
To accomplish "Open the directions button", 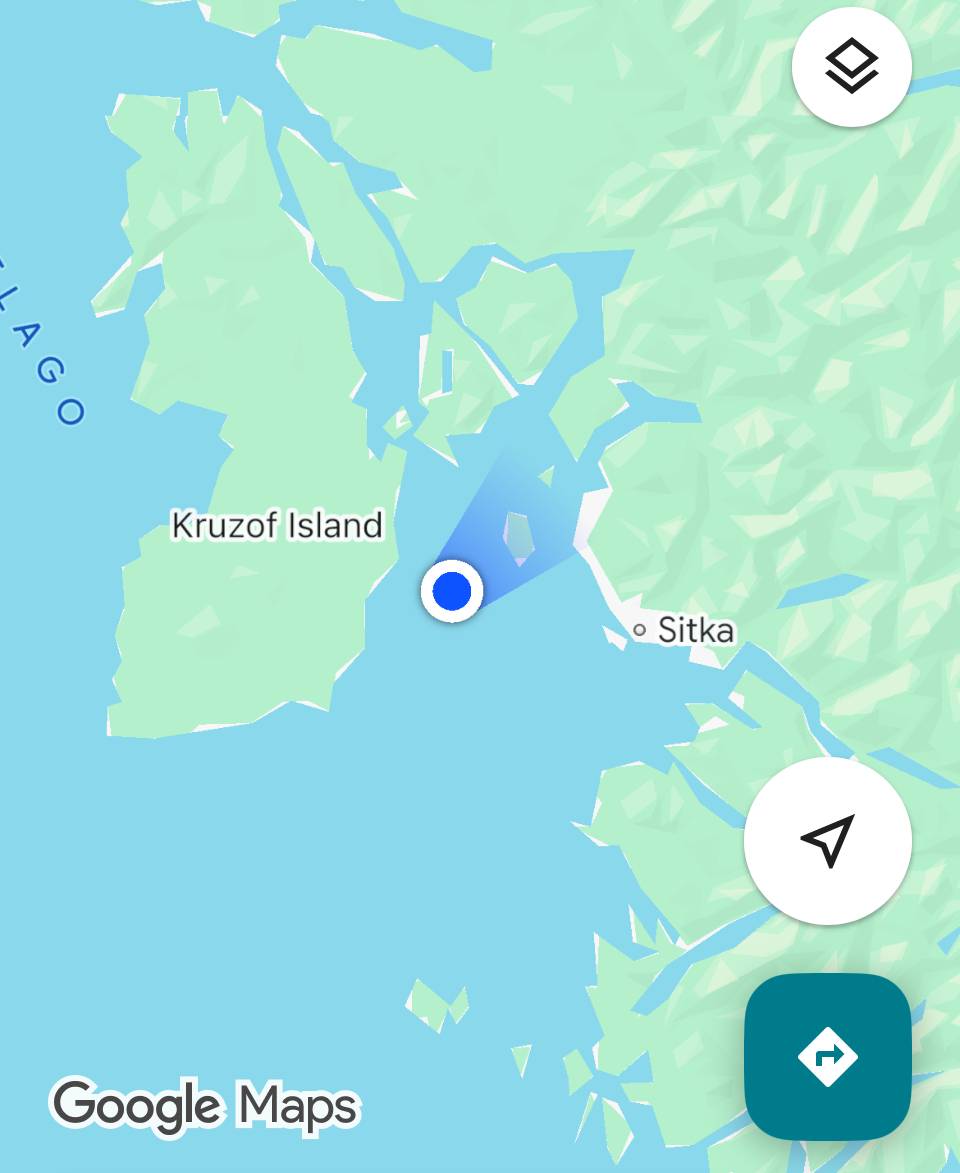I will point(827,1056).
